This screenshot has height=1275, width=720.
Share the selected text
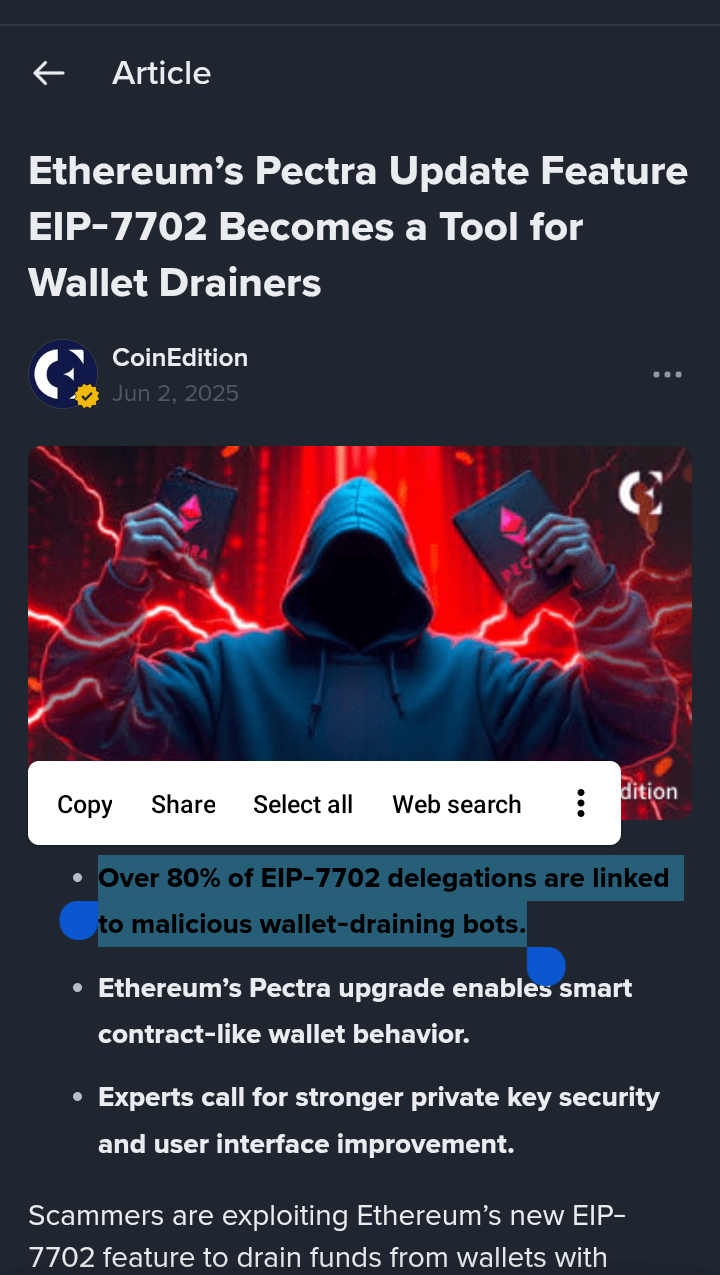[x=183, y=805]
